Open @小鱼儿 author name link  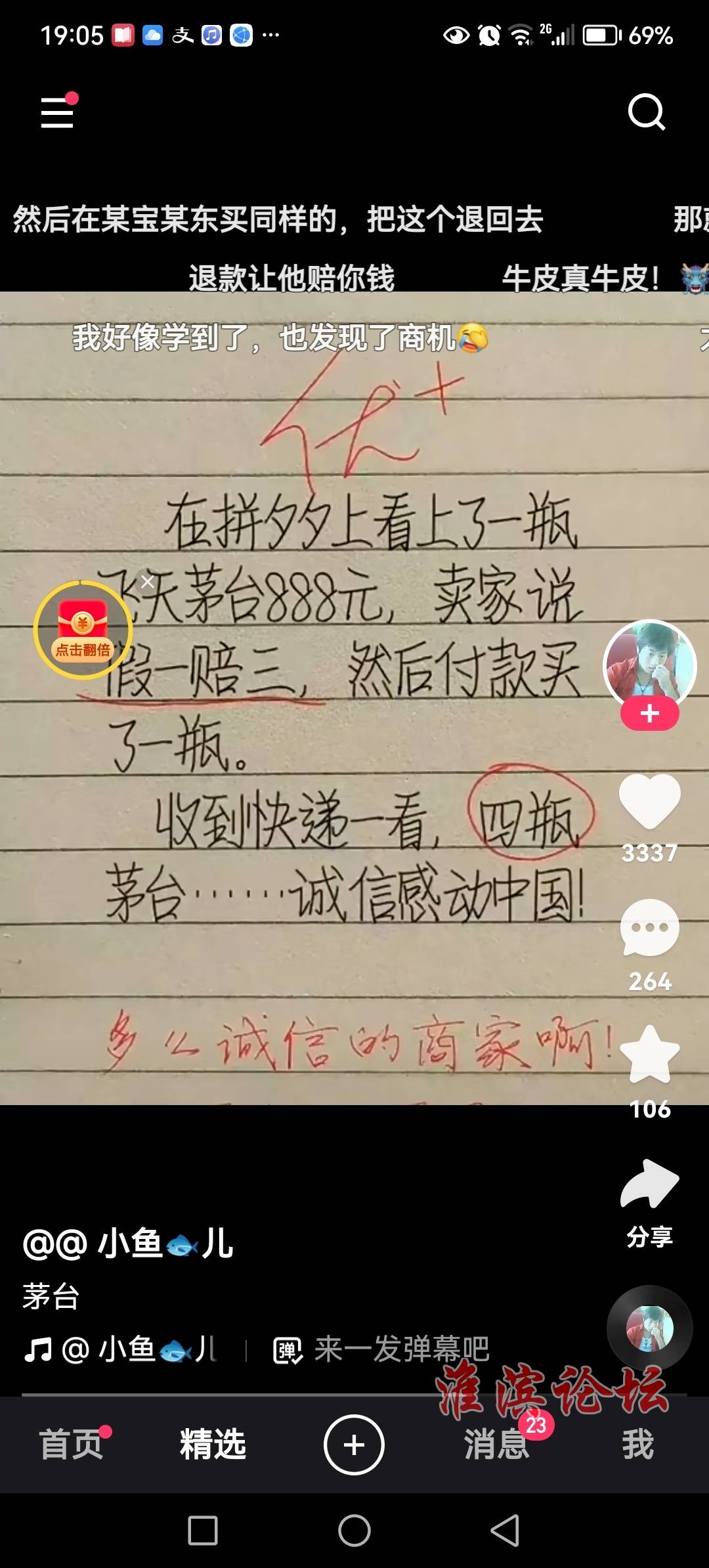128,1243
